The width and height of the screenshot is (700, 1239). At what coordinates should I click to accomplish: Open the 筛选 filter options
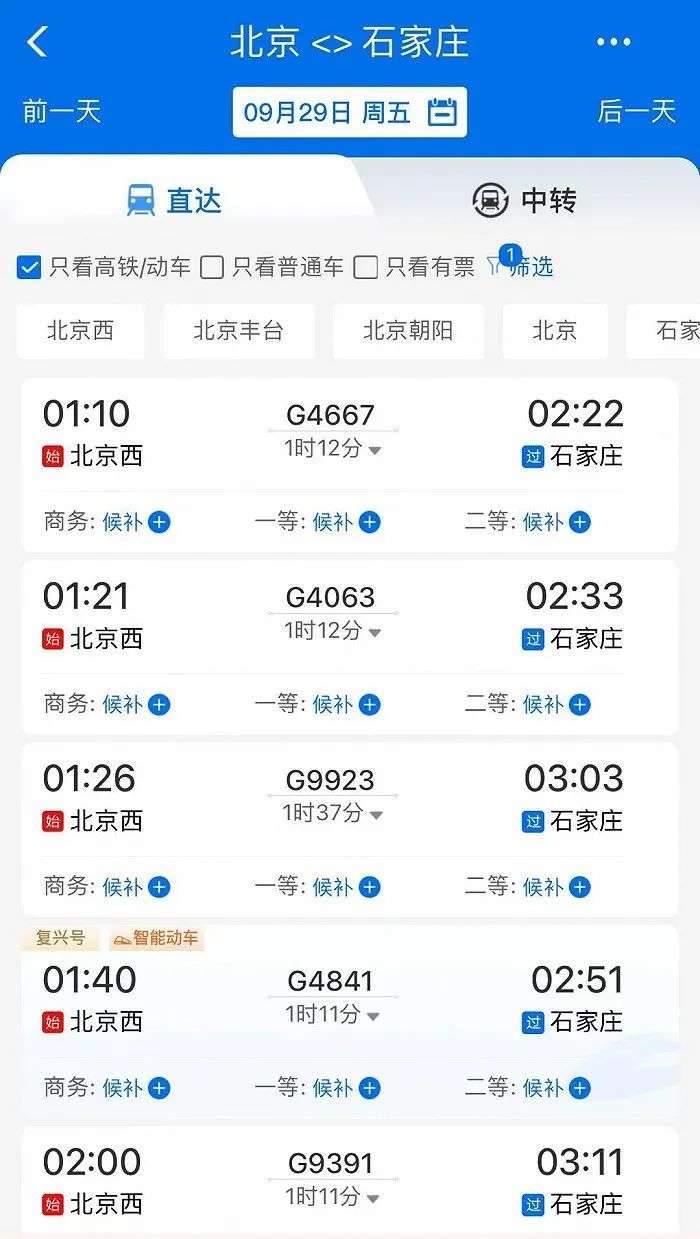coord(521,264)
